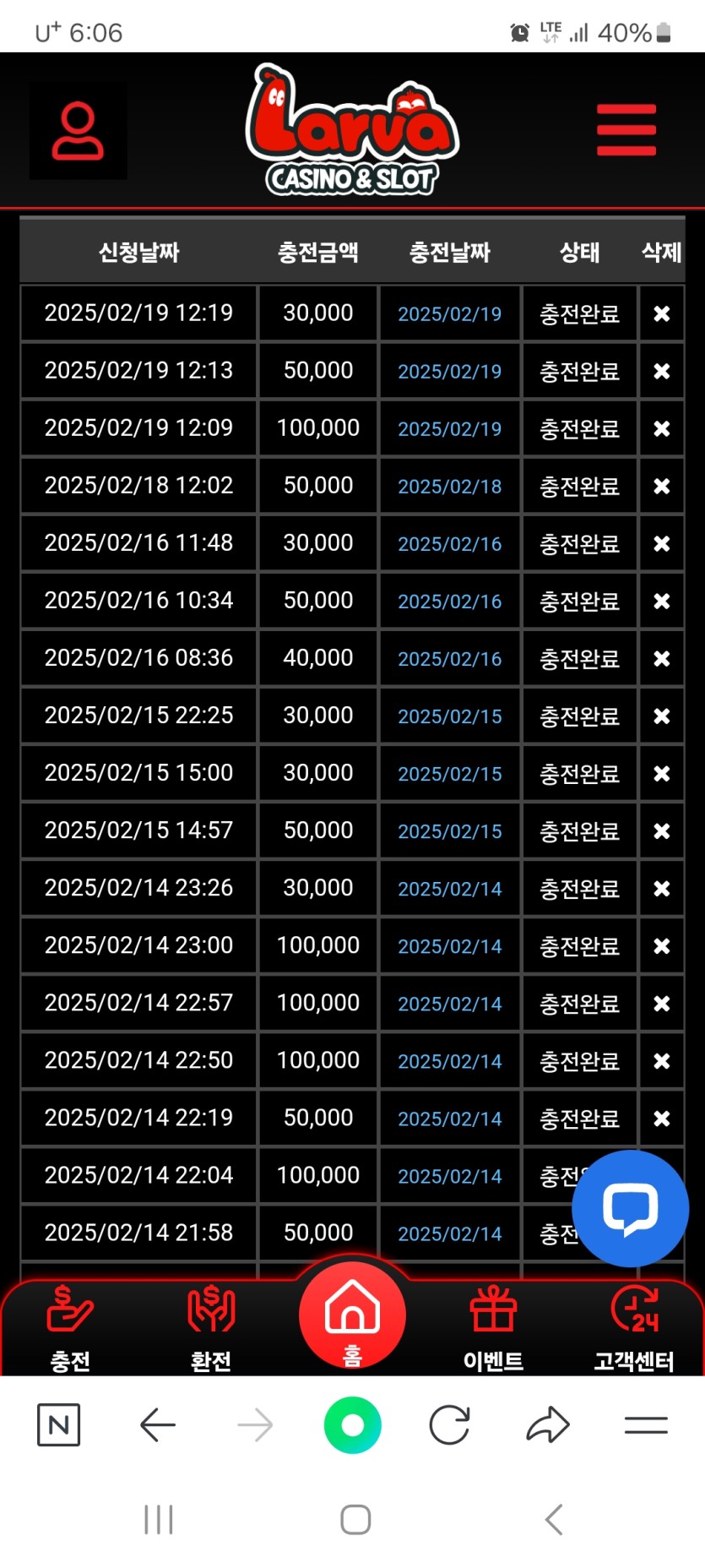
Task: Delete the 2025/02/19 12:13 charge record
Action: click(x=662, y=371)
